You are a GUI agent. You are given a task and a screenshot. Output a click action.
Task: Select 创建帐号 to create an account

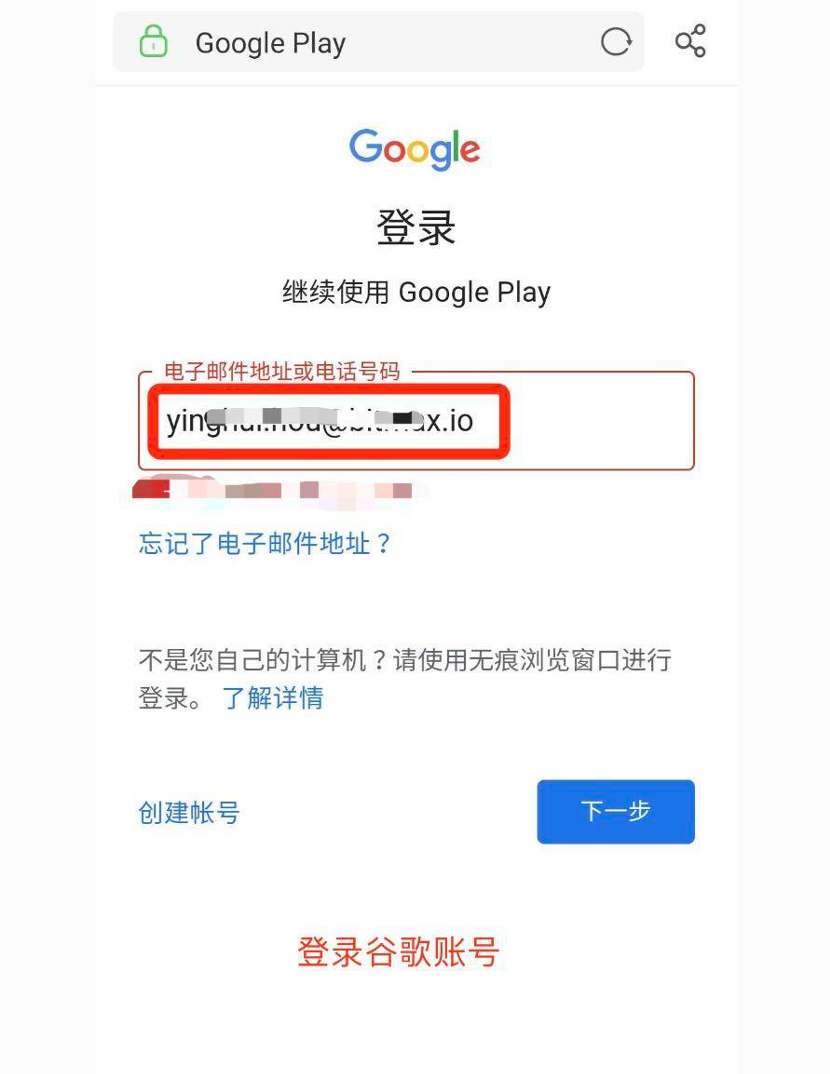point(189,812)
